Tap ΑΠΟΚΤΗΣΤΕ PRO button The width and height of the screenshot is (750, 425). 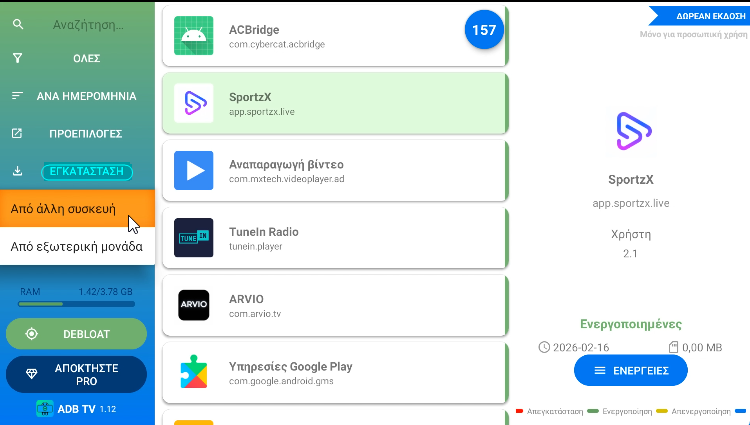click(x=76, y=374)
